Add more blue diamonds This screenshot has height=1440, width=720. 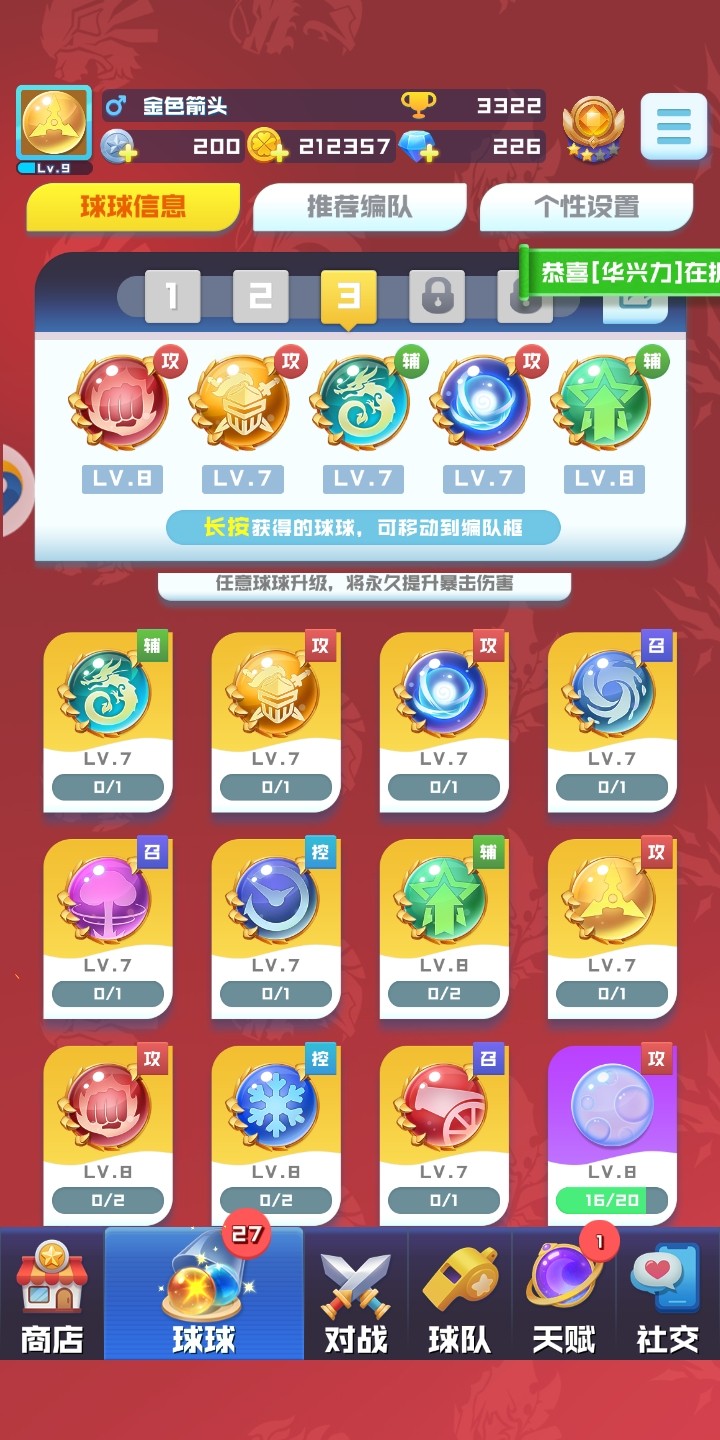(x=419, y=147)
